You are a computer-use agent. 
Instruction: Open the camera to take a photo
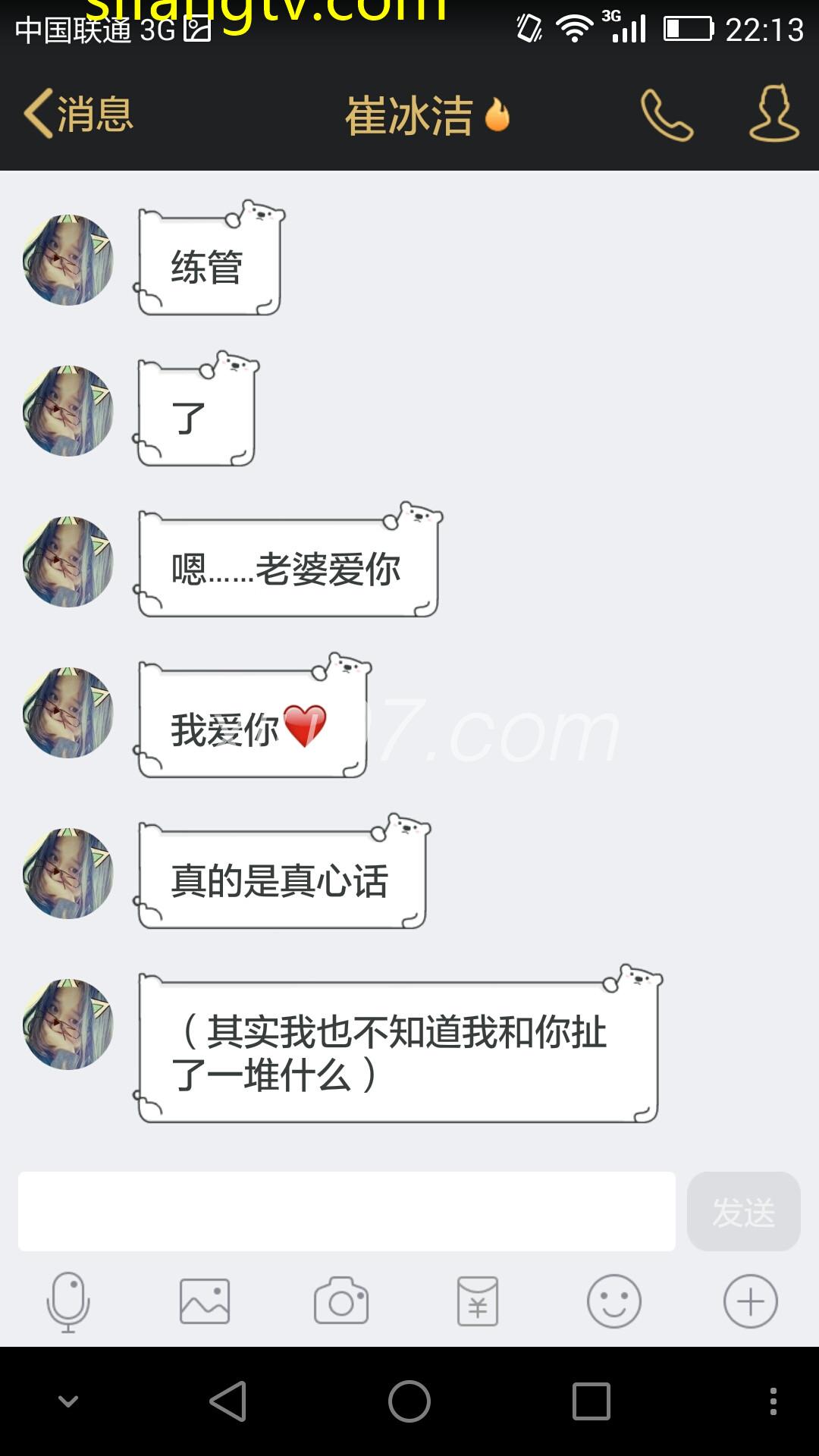click(341, 1301)
